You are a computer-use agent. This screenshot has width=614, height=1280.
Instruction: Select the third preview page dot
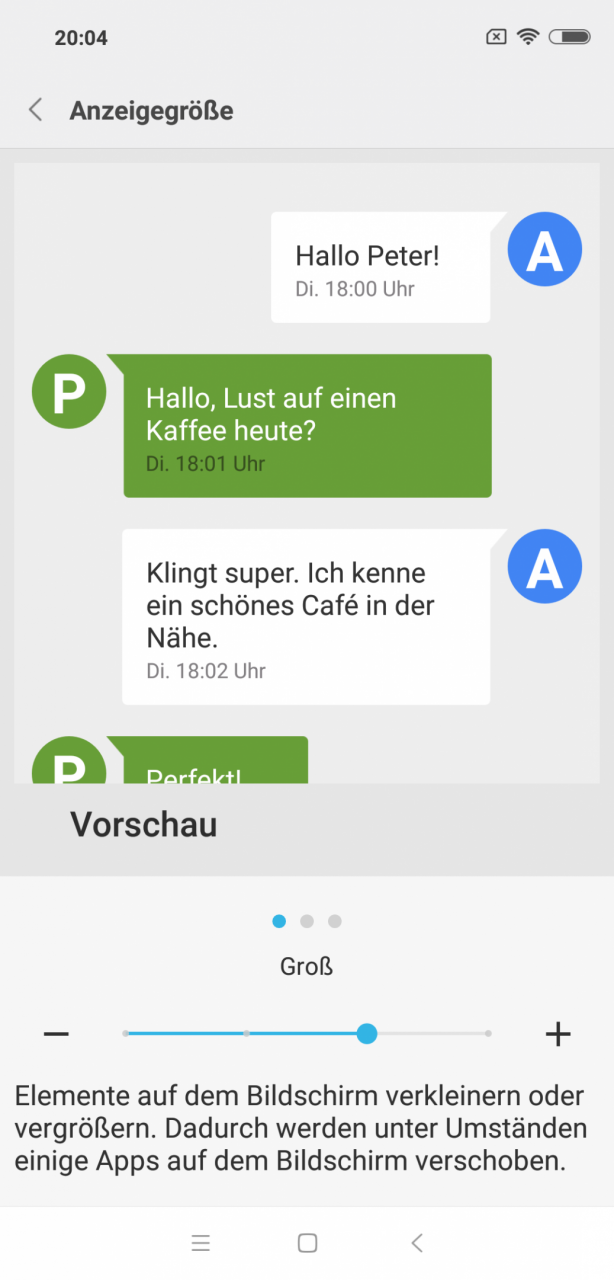[x=335, y=921]
